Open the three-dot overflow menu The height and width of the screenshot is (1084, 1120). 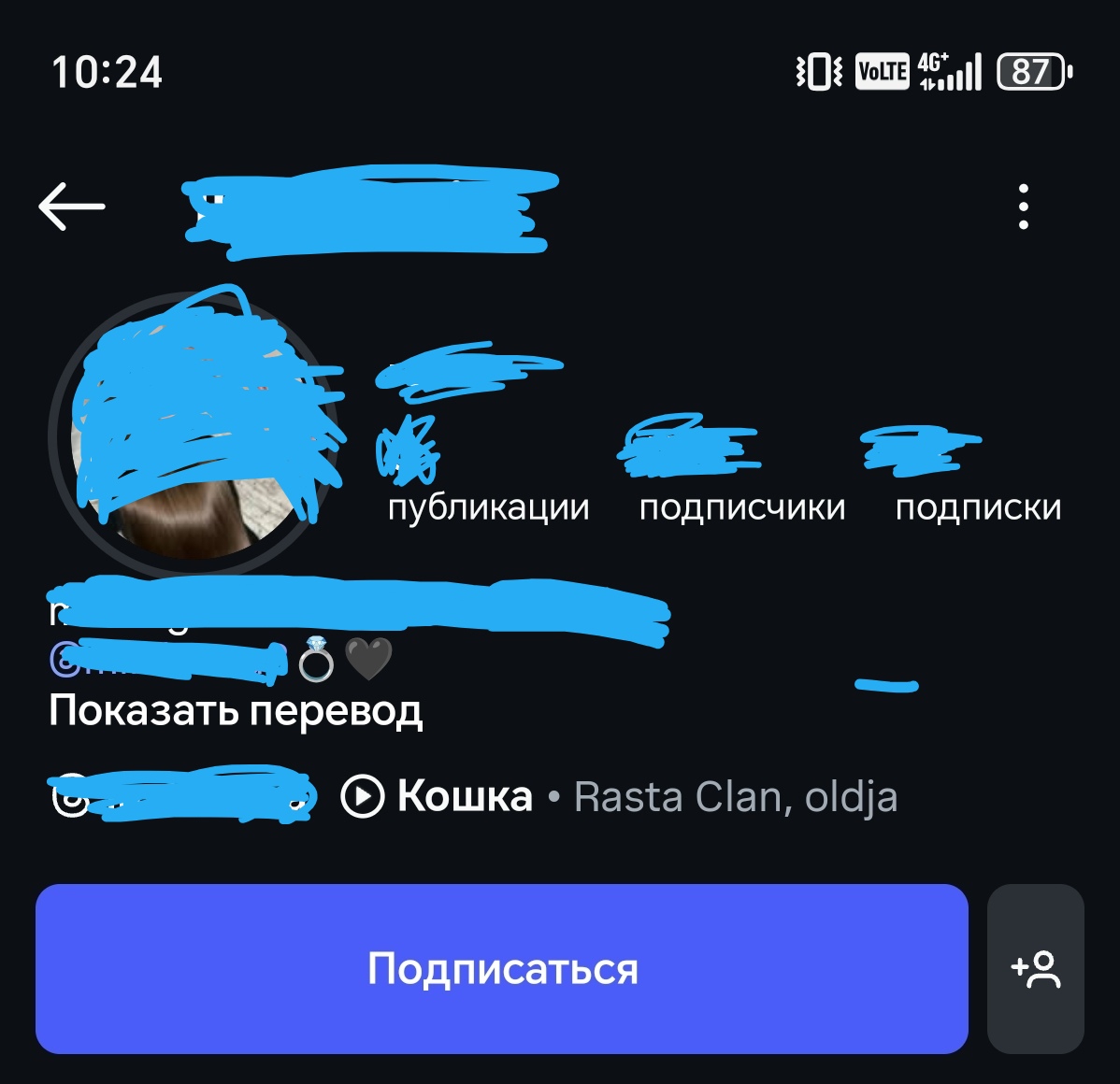click(1024, 207)
